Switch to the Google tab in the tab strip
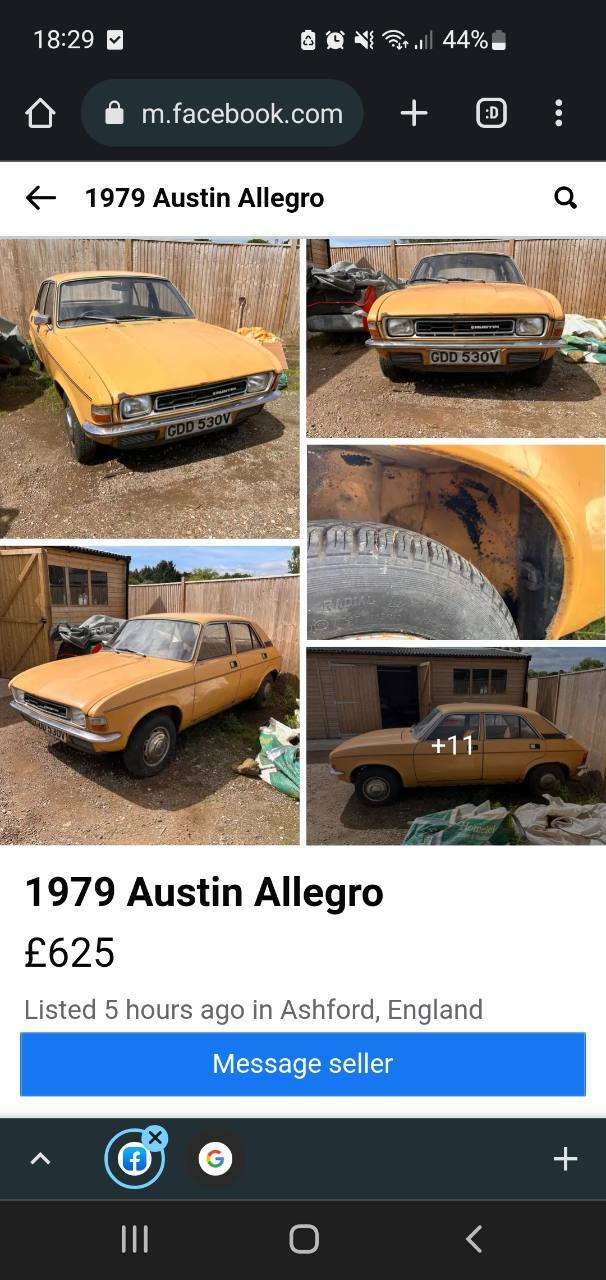 point(215,1159)
